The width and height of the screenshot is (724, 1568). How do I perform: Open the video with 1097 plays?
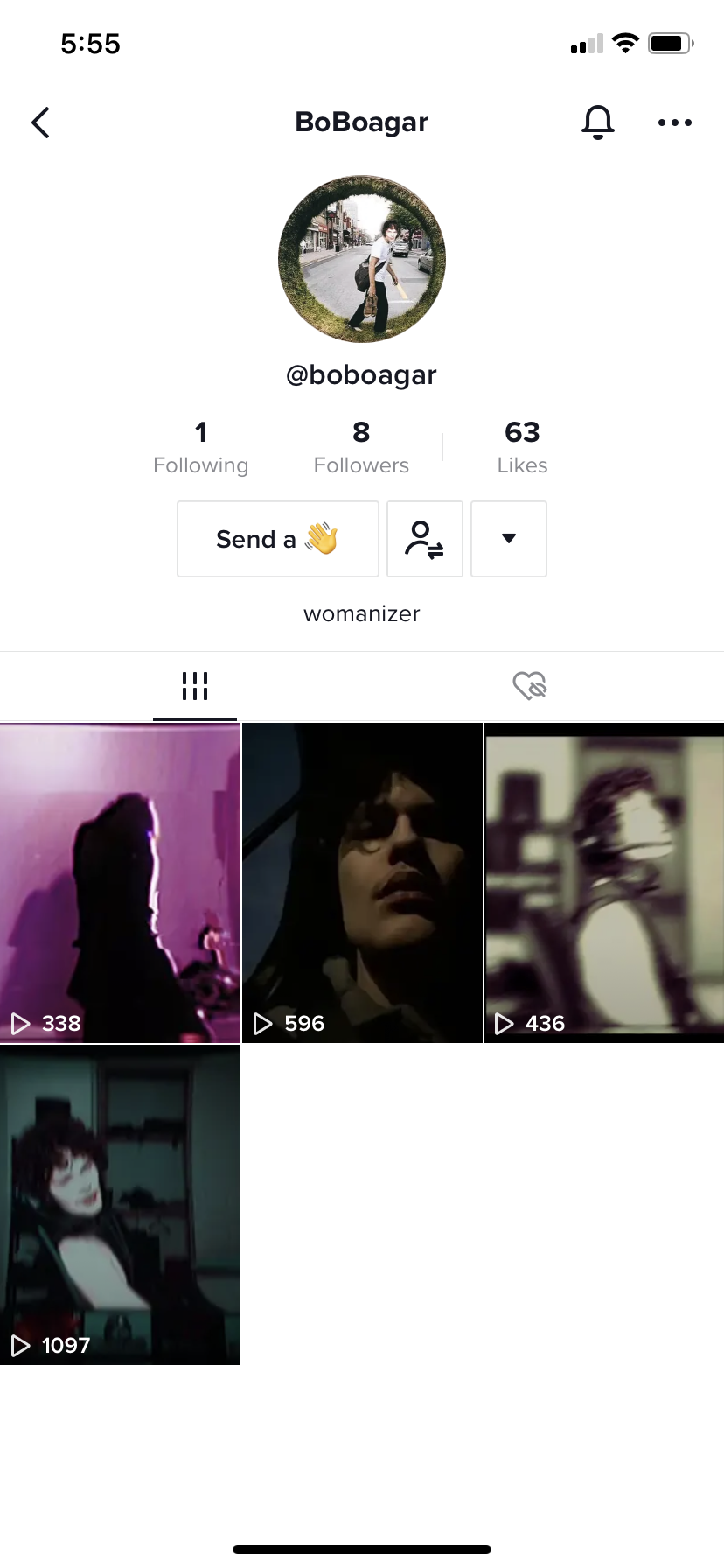pyautogui.click(x=120, y=1205)
